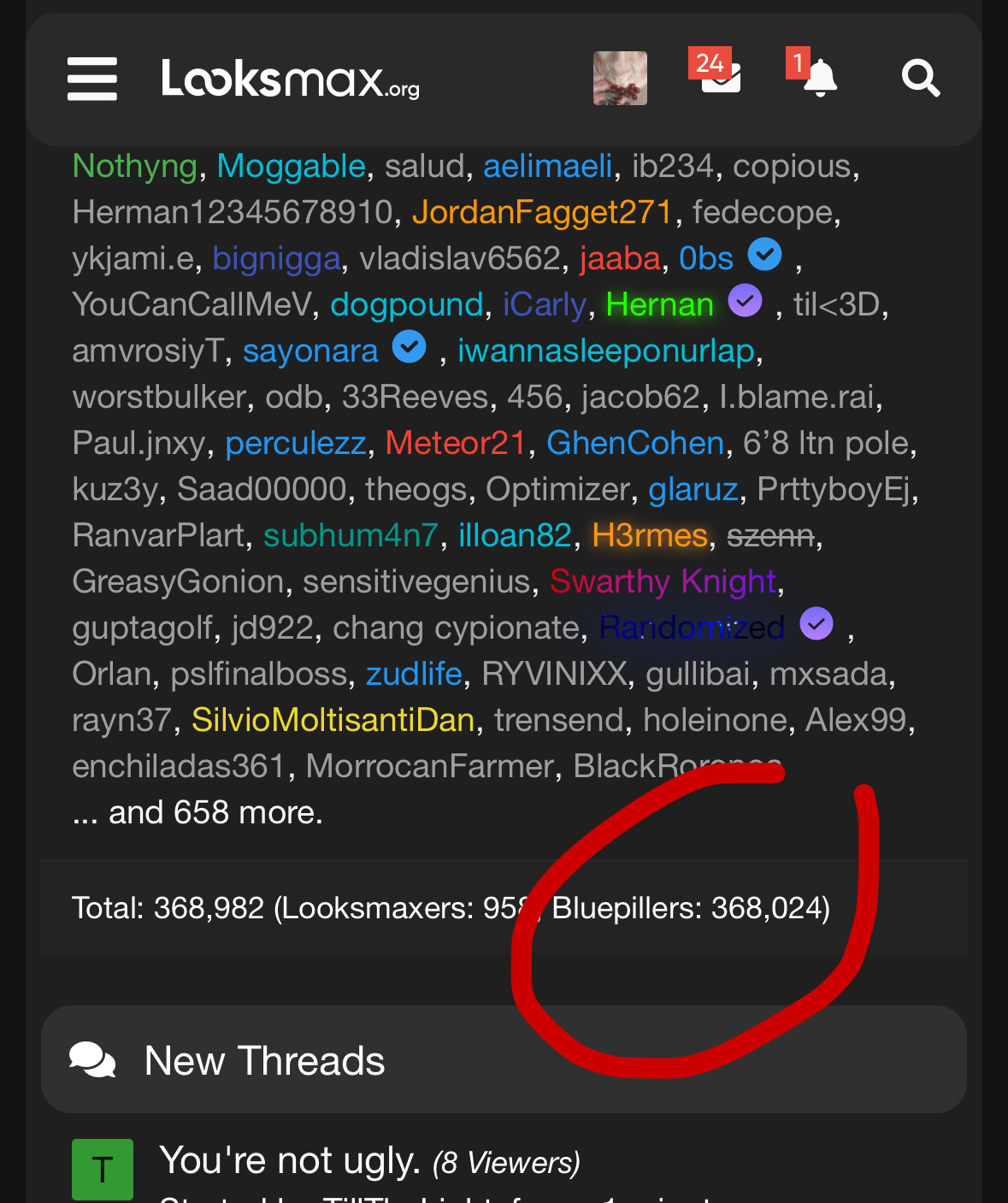Screen dimensions: 1008x1203
Task: Open perculezz's profile
Action: 296,443
